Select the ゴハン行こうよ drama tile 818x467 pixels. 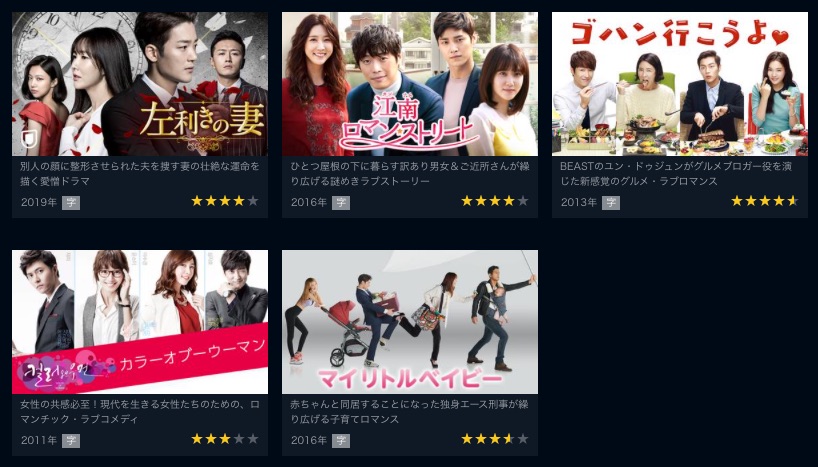(679, 85)
